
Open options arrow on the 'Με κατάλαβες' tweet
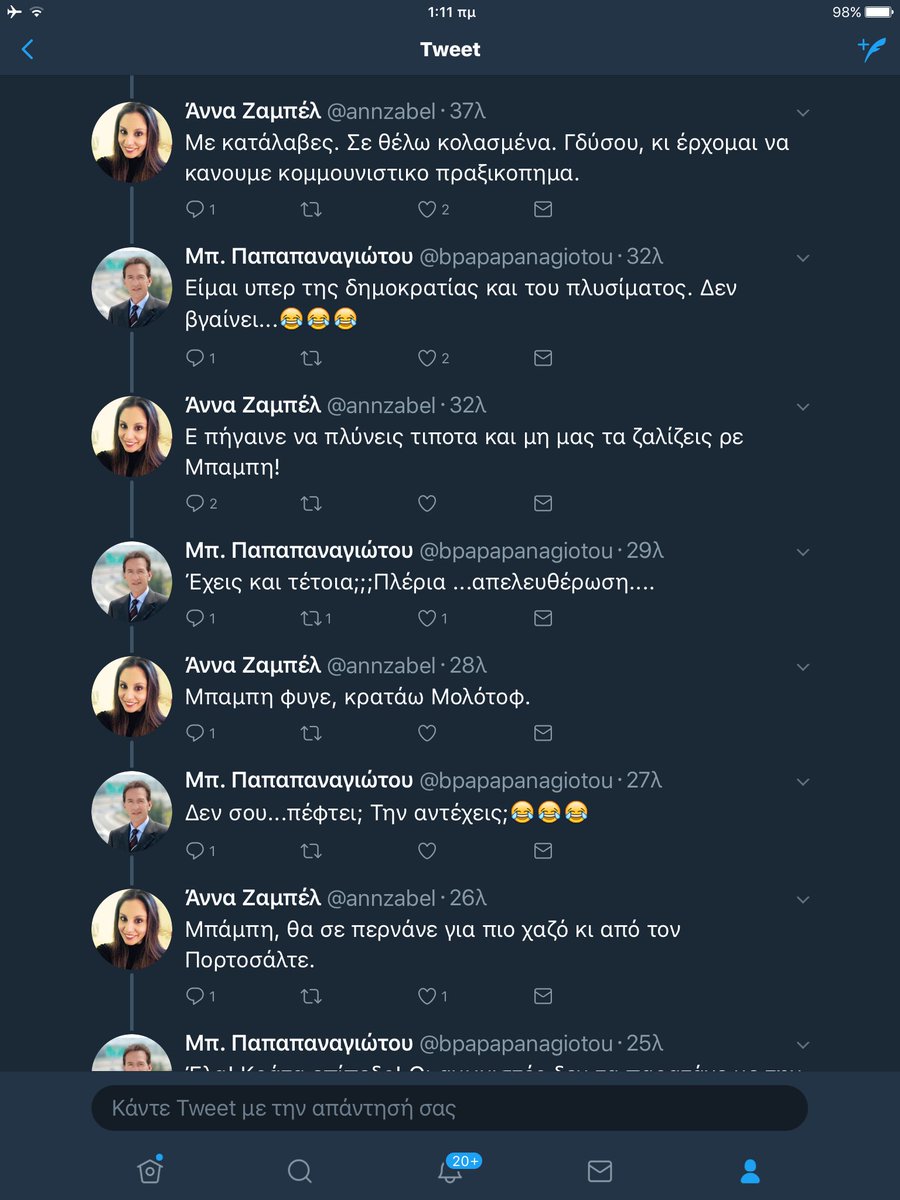pos(802,113)
